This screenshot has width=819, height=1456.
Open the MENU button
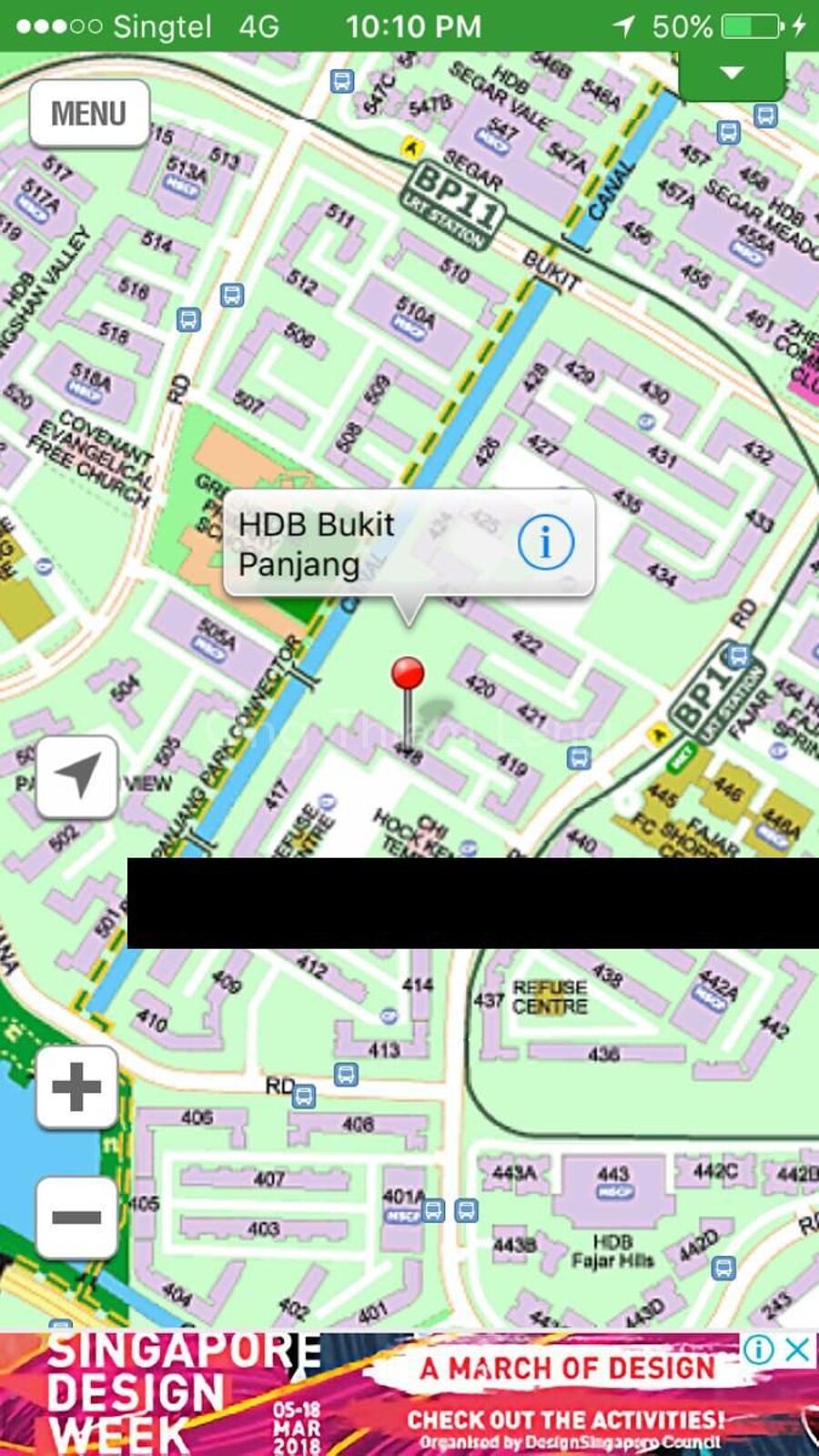(88, 114)
